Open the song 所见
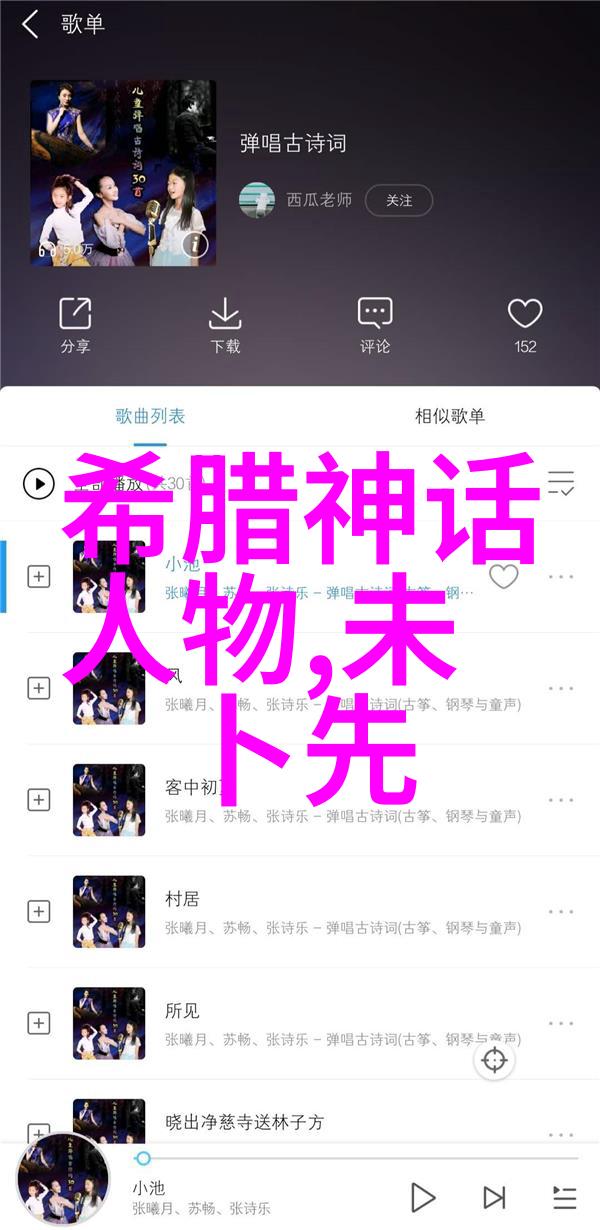The height and width of the screenshot is (1230, 600). [300, 1023]
